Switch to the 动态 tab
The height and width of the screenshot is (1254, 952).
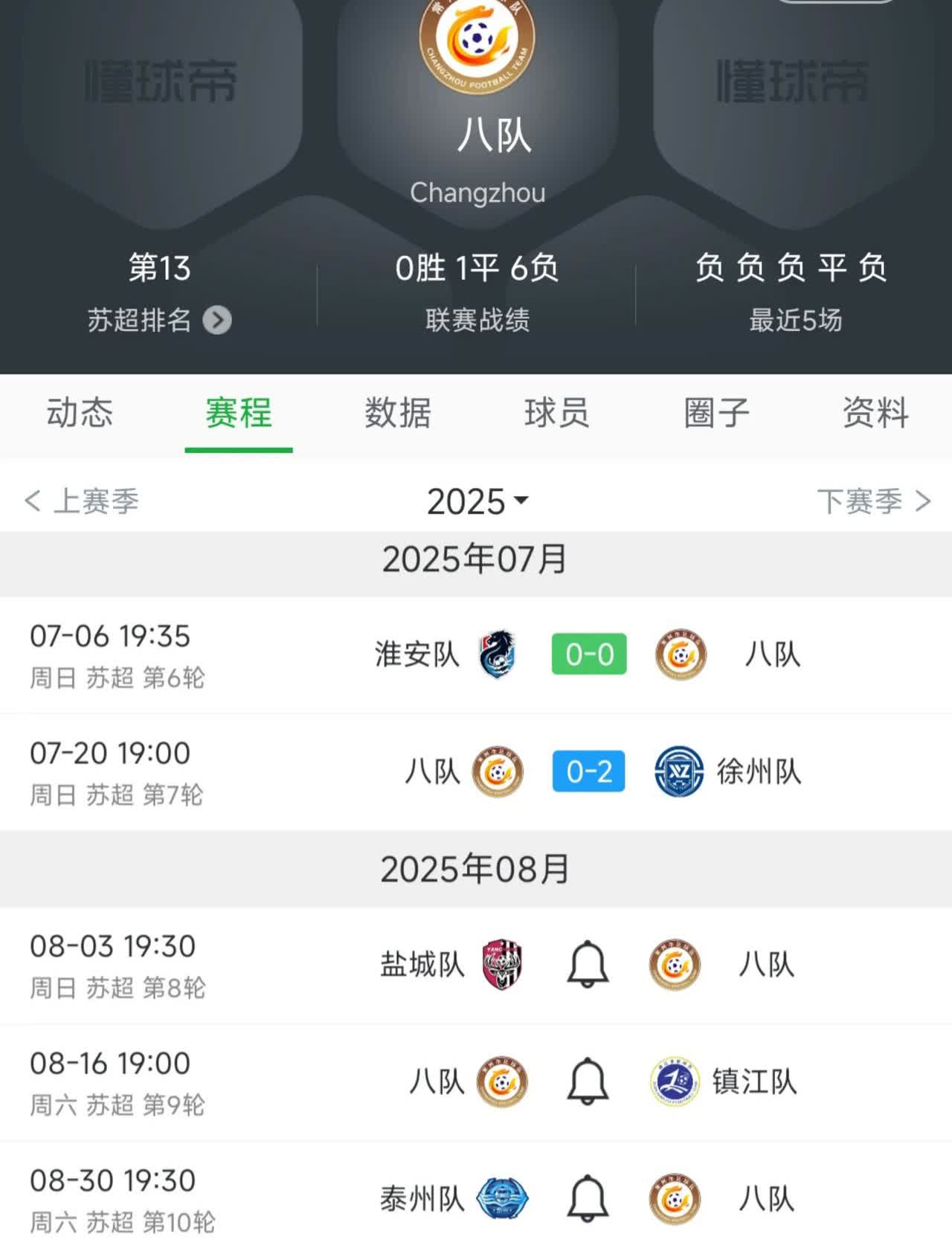[x=80, y=413]
